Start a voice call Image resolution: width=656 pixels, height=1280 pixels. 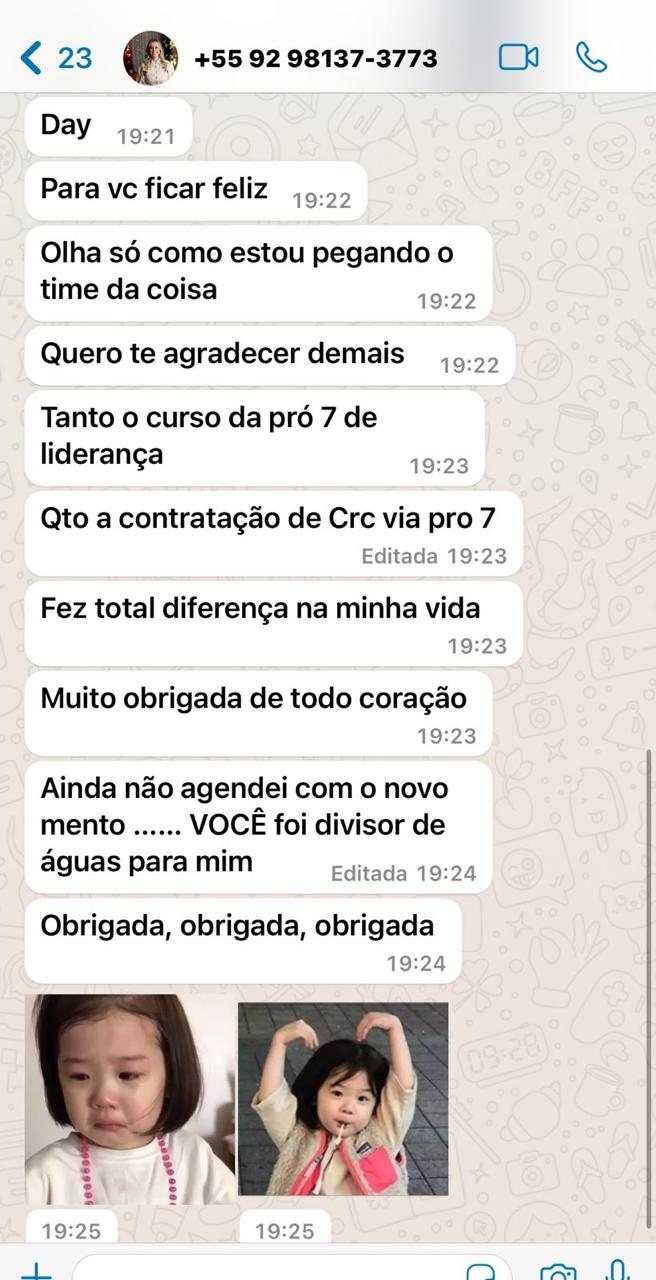coord(592,58)
